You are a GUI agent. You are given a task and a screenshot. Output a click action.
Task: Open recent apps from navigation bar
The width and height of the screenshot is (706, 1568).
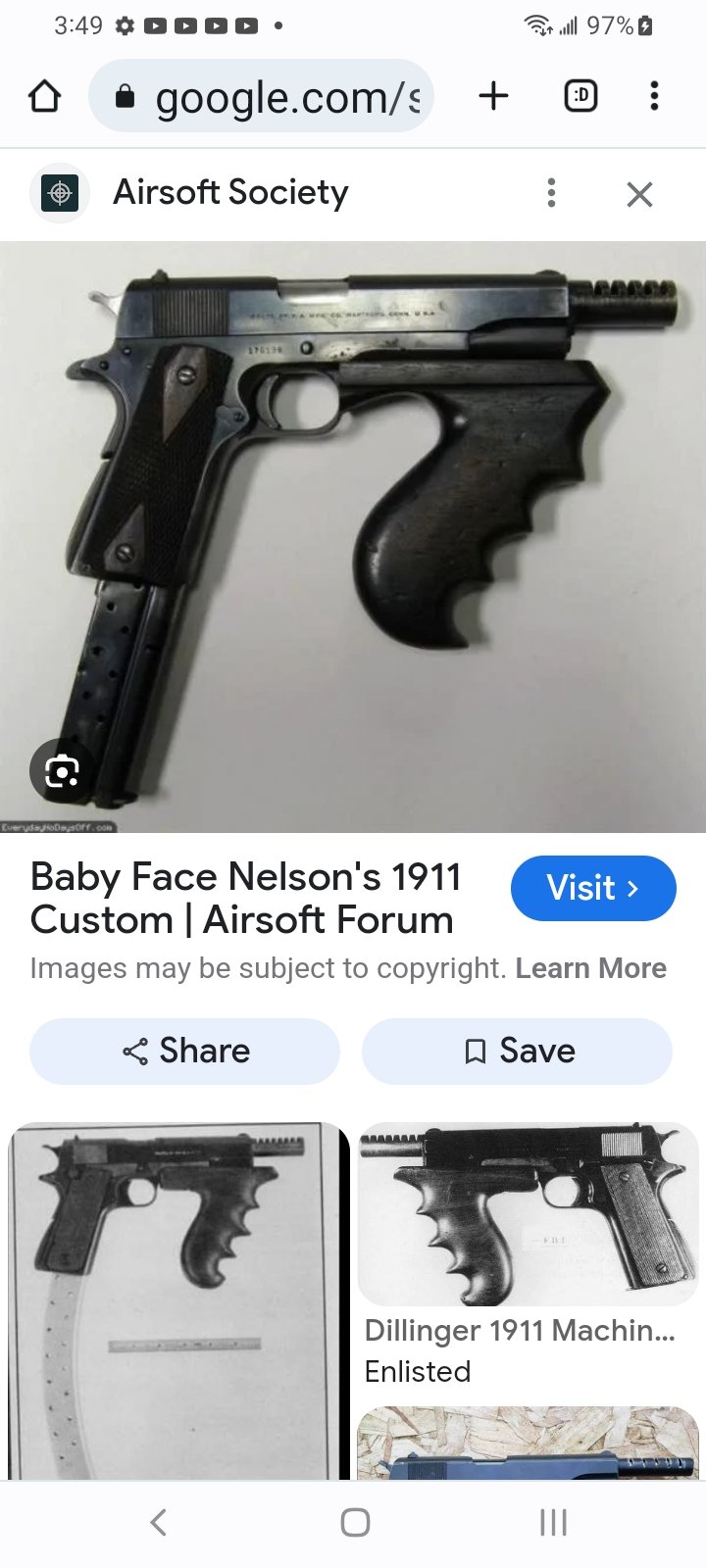pos(553,1522)
